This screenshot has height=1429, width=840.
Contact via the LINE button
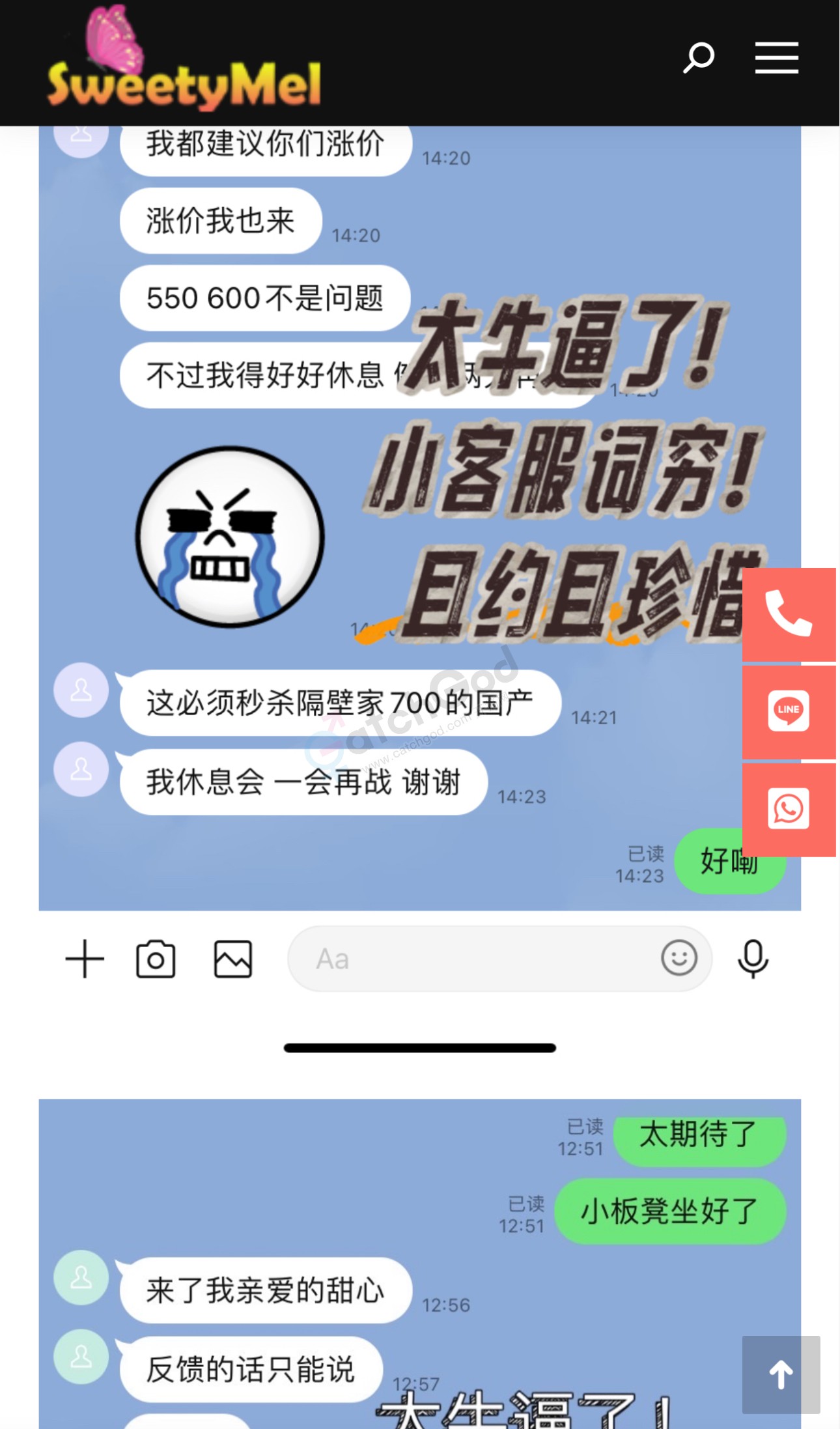pyautogui.click(x=789, y=711)
